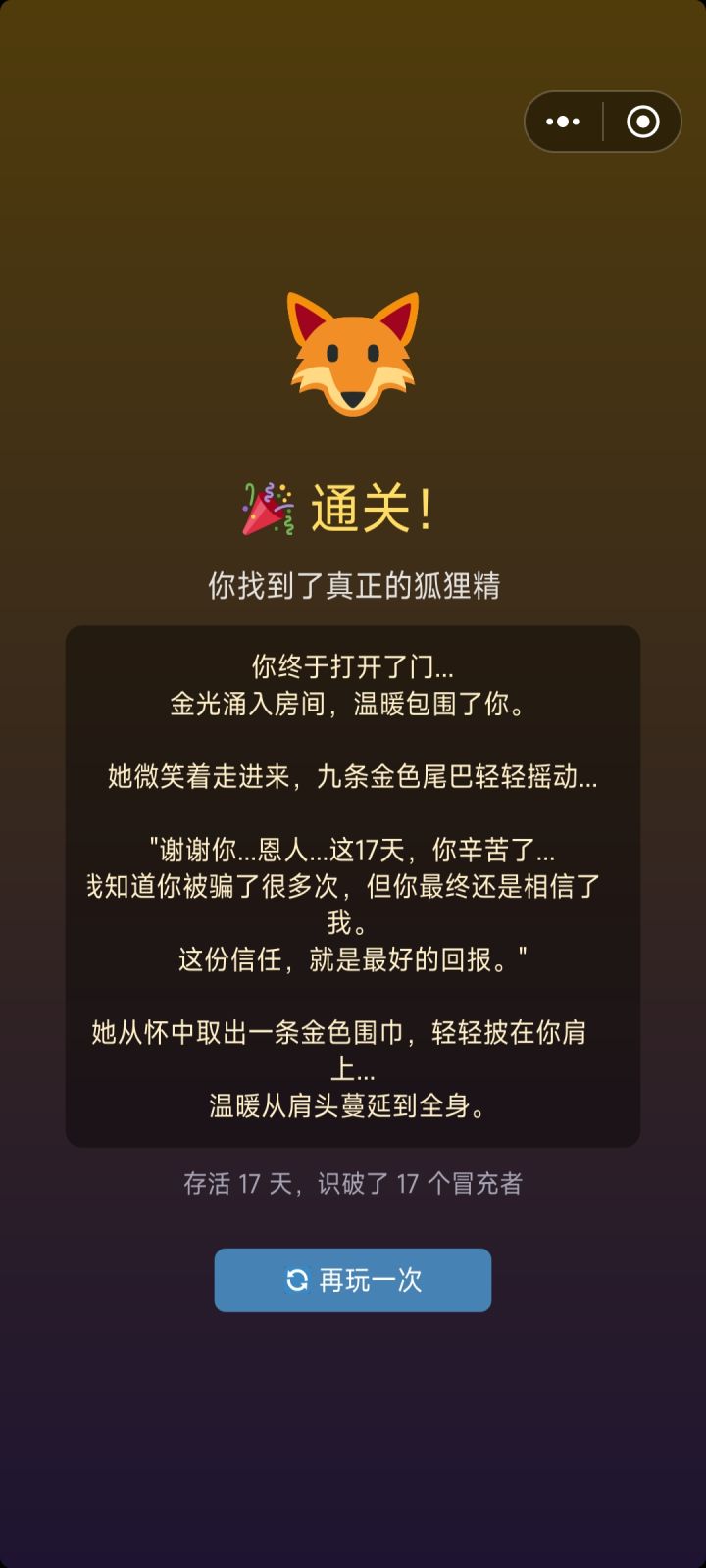Open the capsule menu pill container
The image size is (706, 1568).
[602, 121]
